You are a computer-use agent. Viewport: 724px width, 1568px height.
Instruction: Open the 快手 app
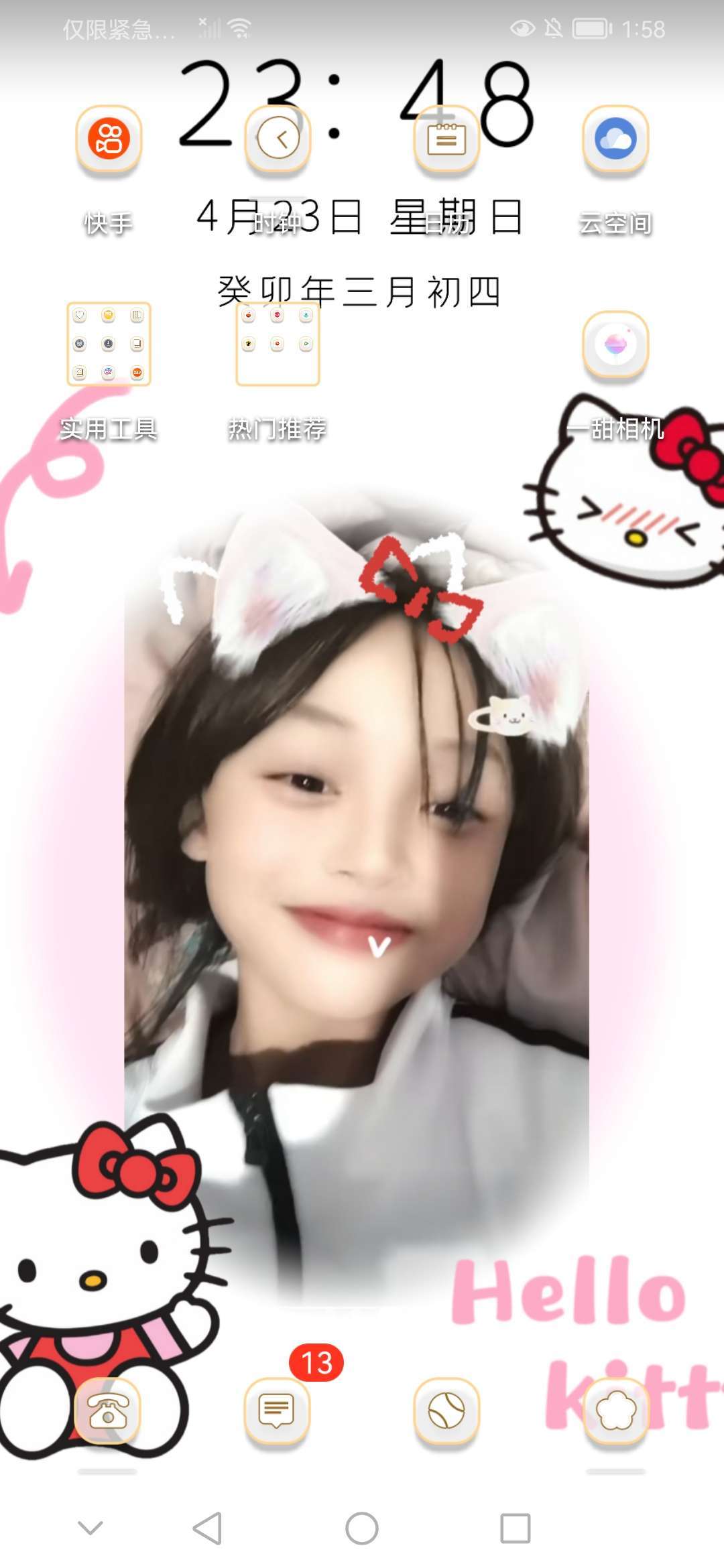click(x=109, y=141)
